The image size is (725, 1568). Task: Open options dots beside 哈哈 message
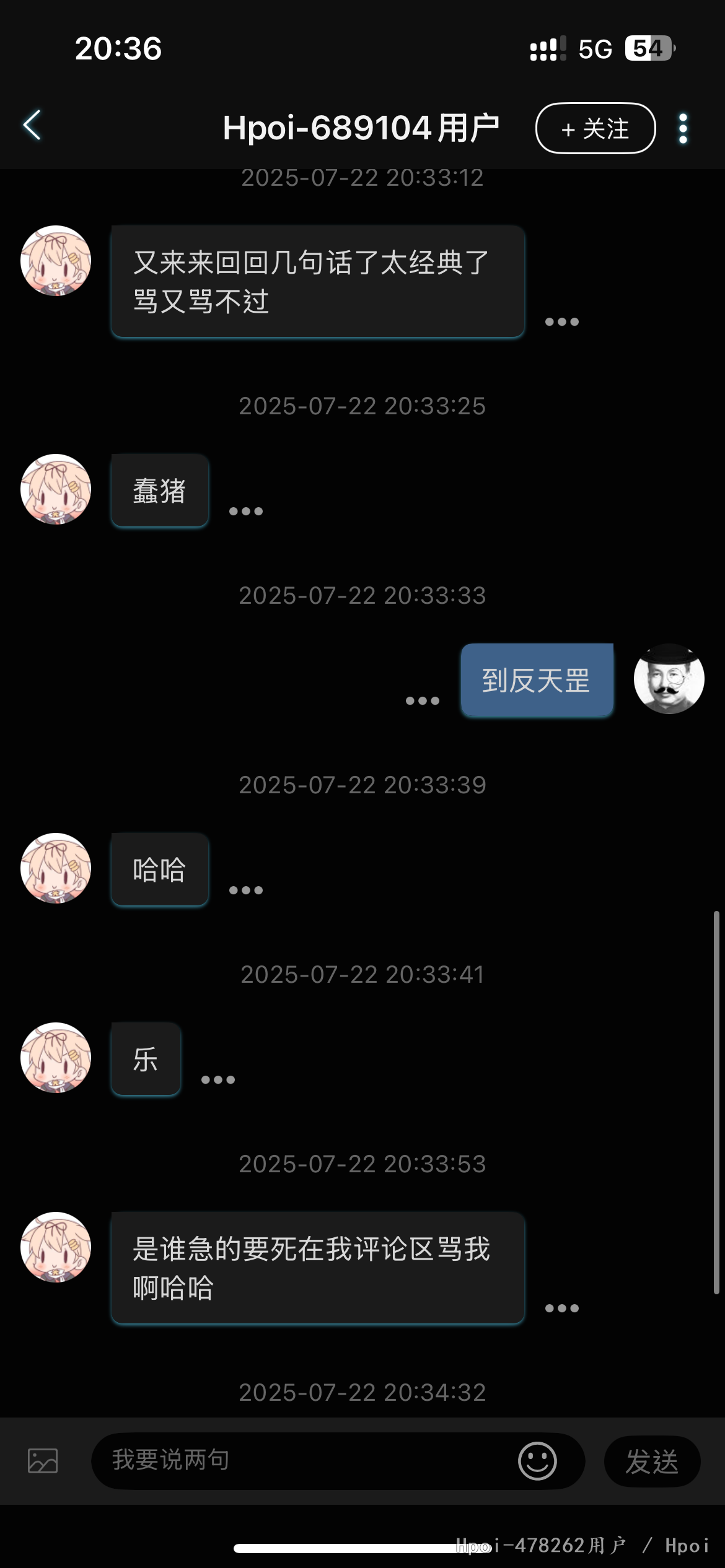245,891
